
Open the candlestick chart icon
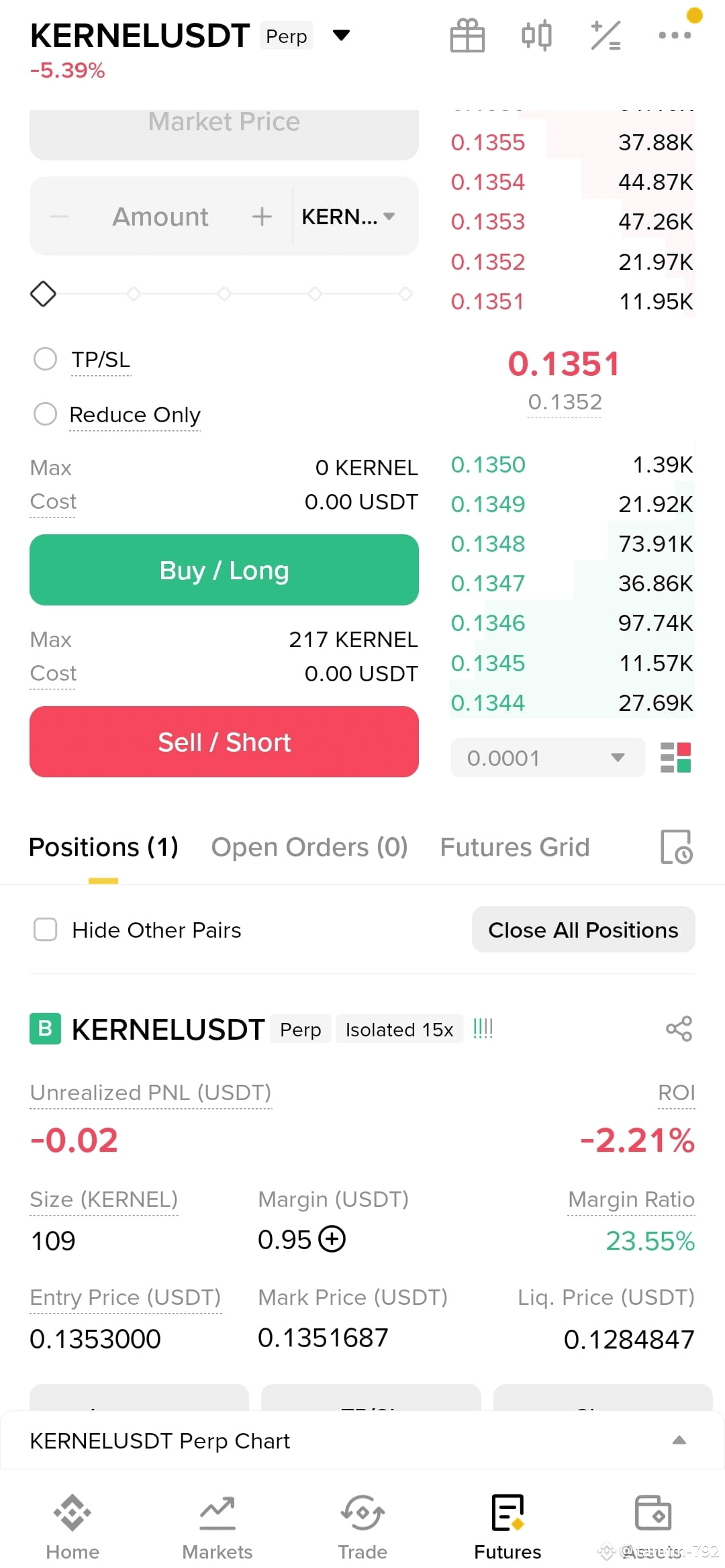click(536, 36)
